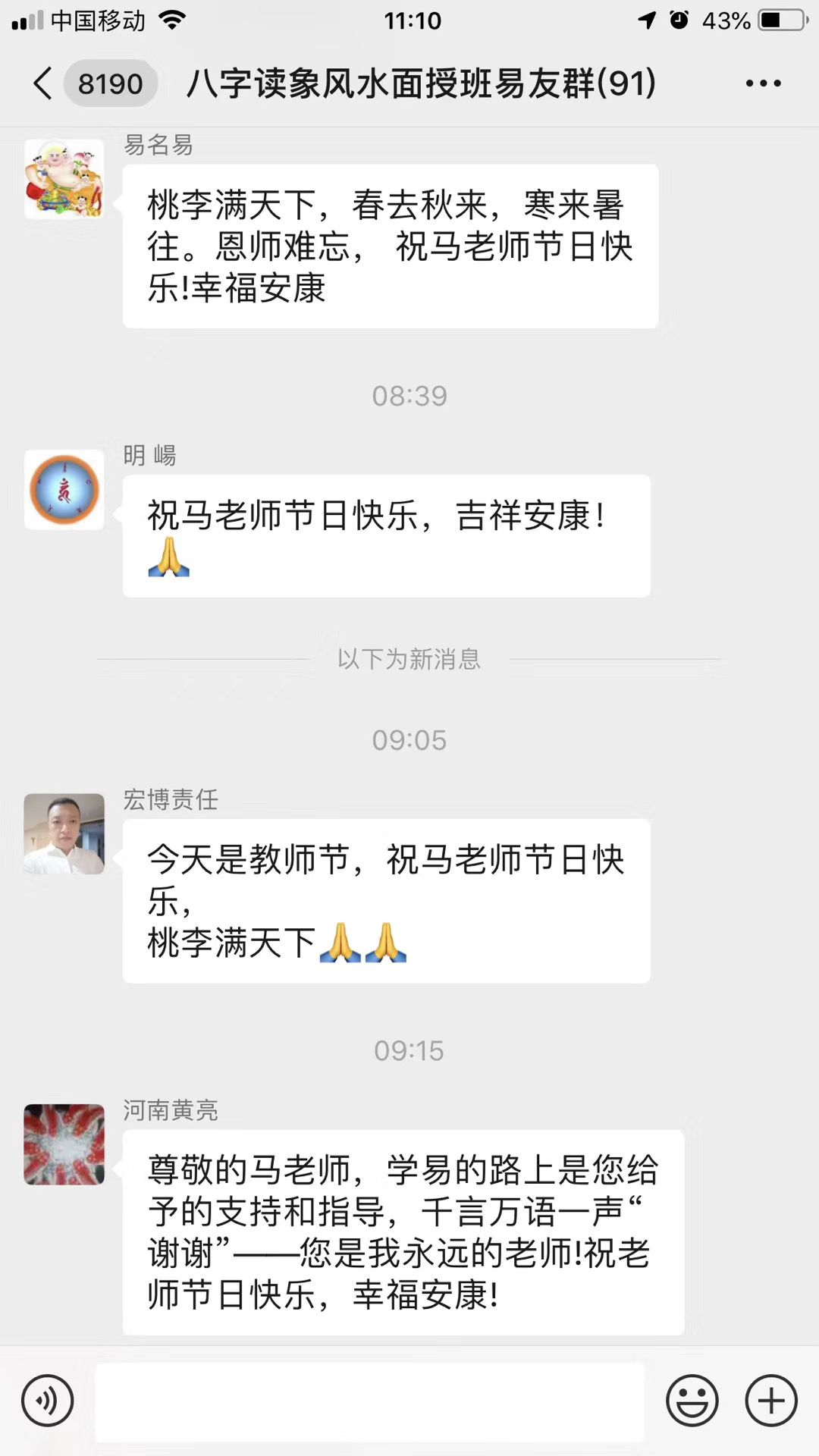Image resolution: width=819 pixels, height=1456 pixels.
Task: Tap the message text field
Action: pyautogui.click(x=369, y=1401)
